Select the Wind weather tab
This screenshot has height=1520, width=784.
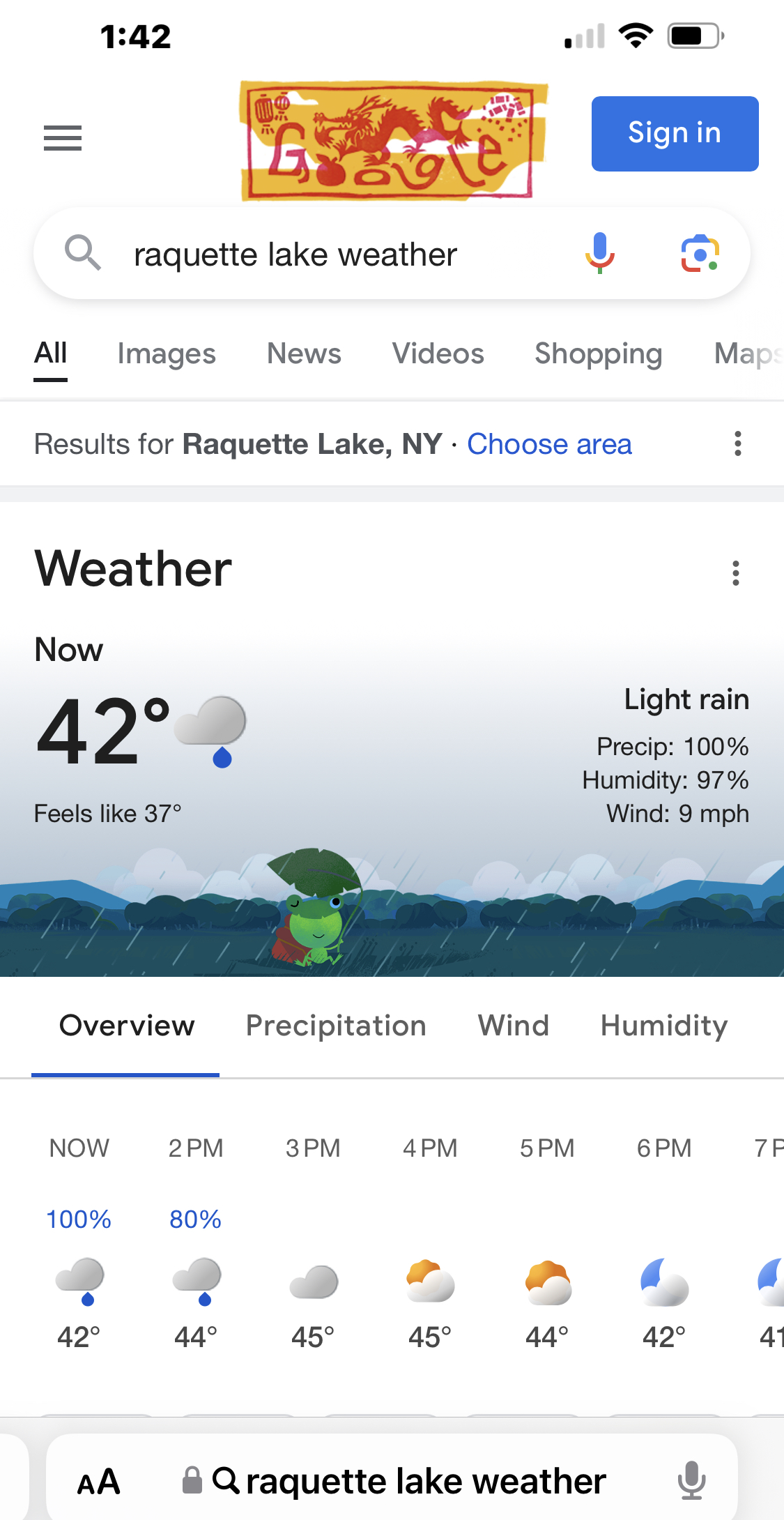(x=514, y=1026)
